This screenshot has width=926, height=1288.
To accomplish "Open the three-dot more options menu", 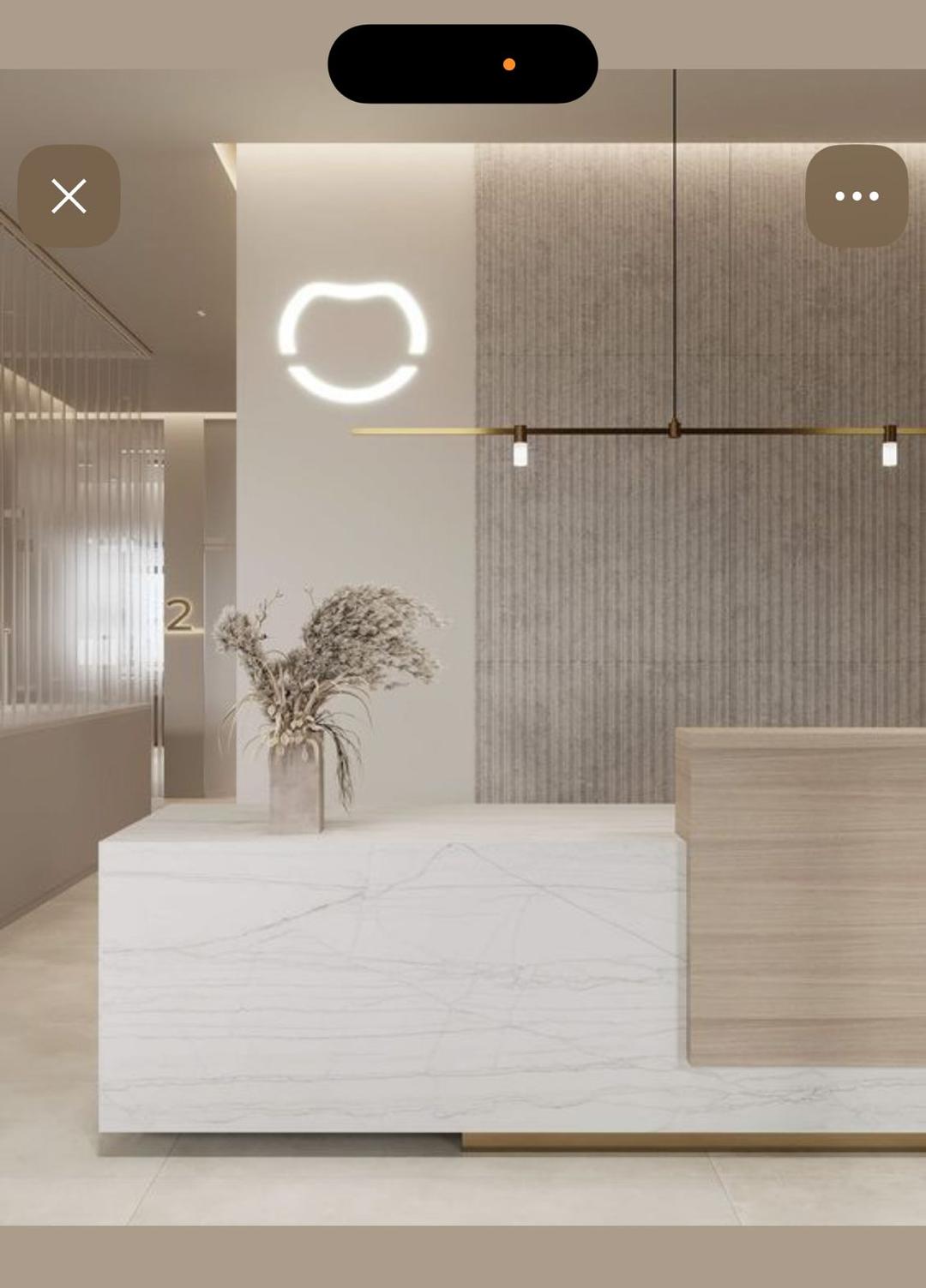I will coord(857,196).
